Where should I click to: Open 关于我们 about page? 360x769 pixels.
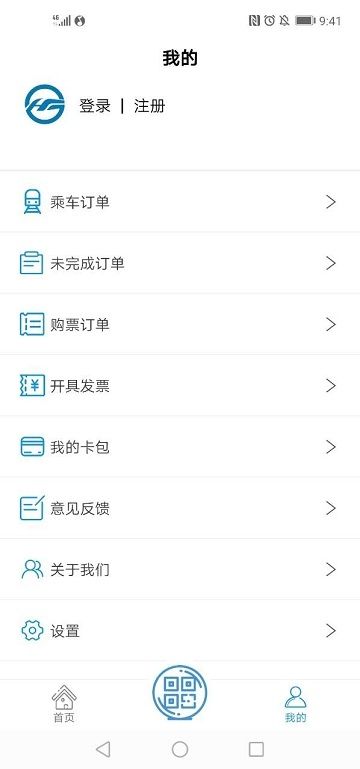tap(180, 569)
